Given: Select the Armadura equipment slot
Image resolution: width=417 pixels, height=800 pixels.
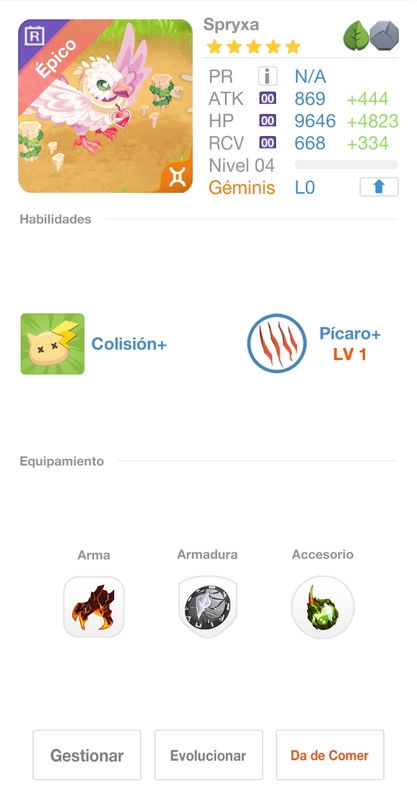Looking at the screenshot, I should click(x=208, y=607).
